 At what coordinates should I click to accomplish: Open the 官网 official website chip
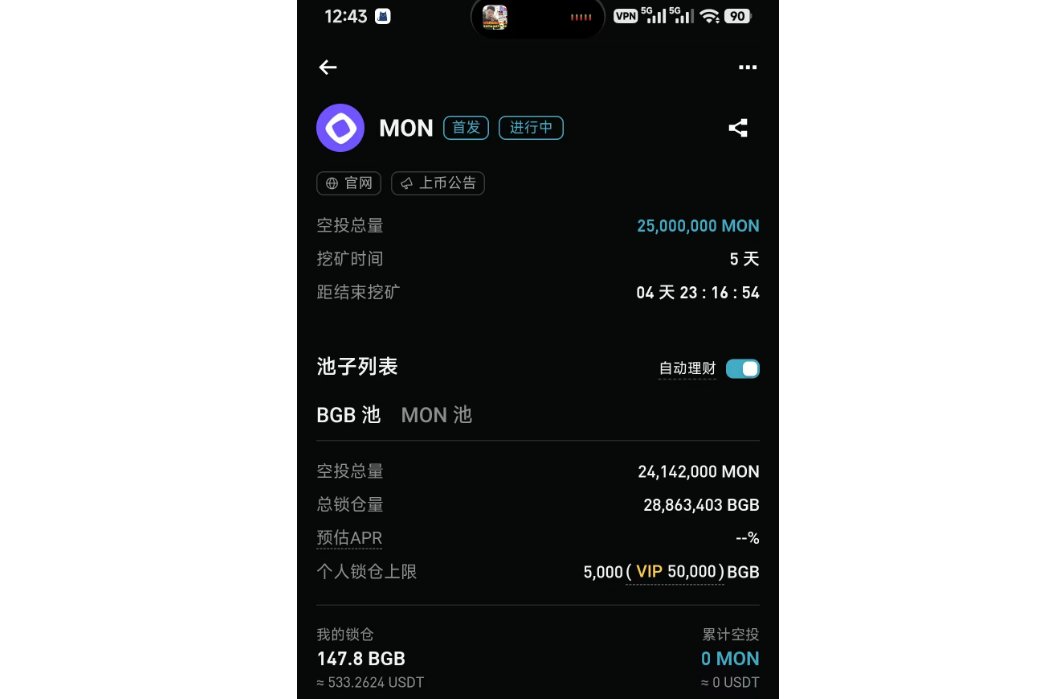pos(348,183)
